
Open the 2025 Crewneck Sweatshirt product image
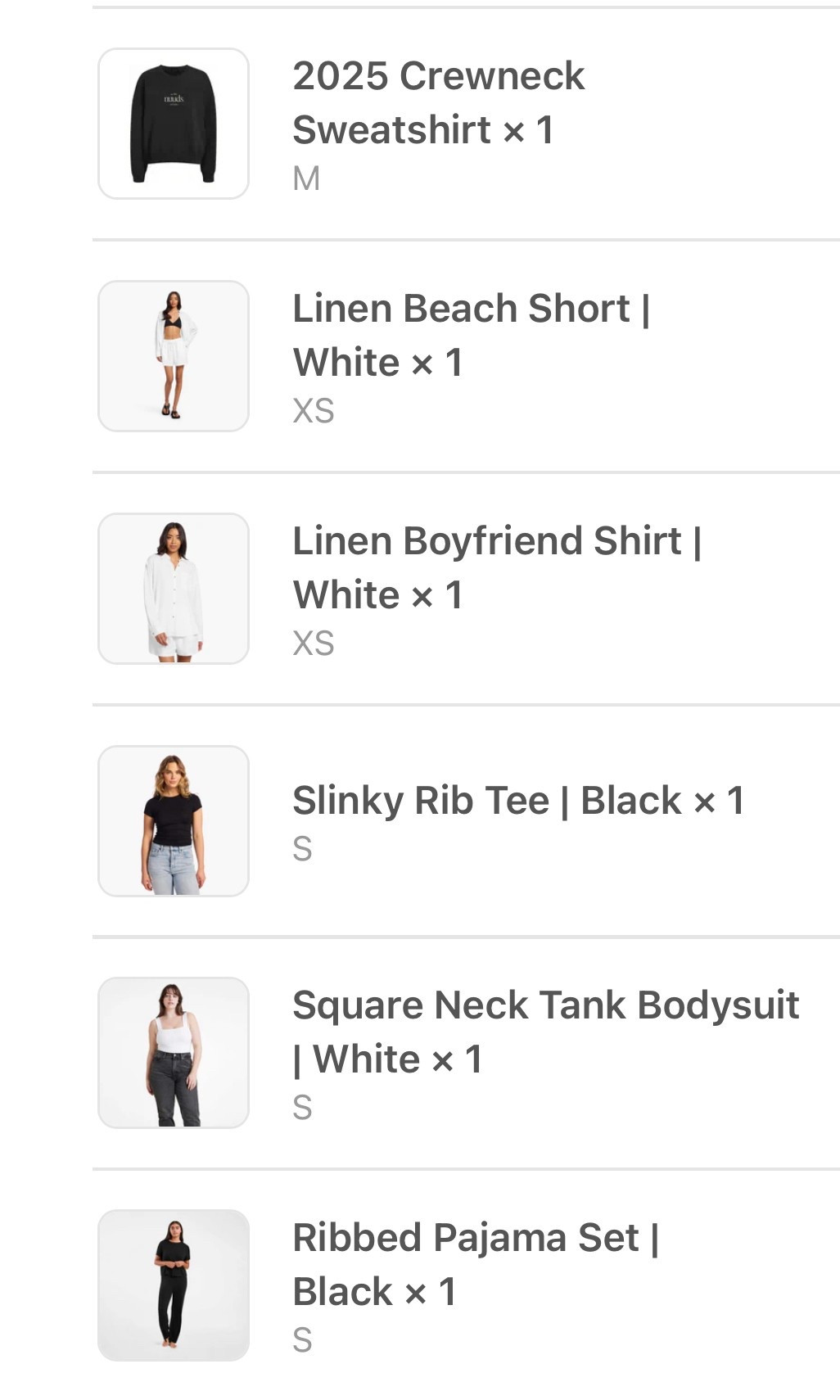tap(174, 121)
